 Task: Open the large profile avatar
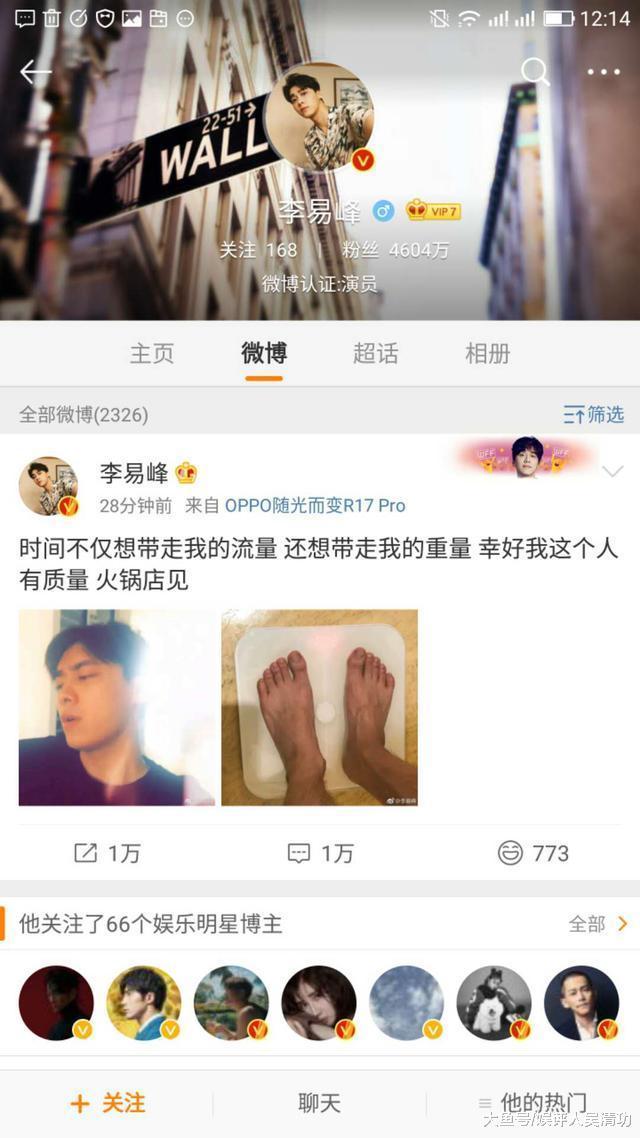tap(319, 116)
